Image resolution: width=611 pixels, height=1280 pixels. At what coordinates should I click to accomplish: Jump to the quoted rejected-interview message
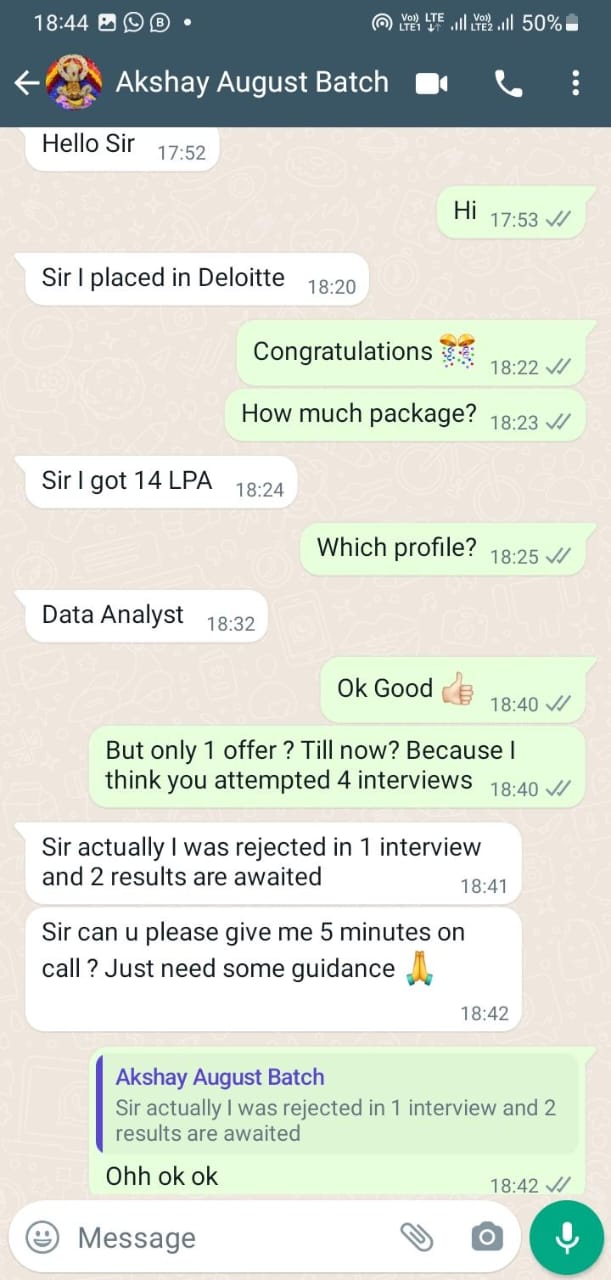338,1104
